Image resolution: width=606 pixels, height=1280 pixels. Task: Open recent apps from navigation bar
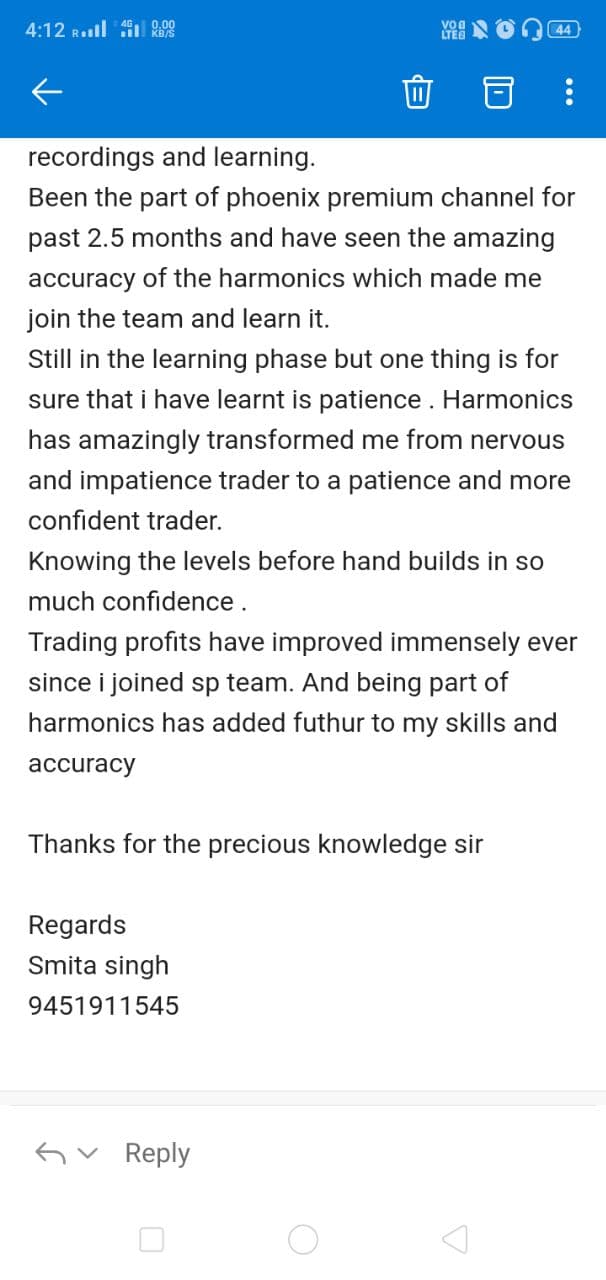[x=152, y=1240]
